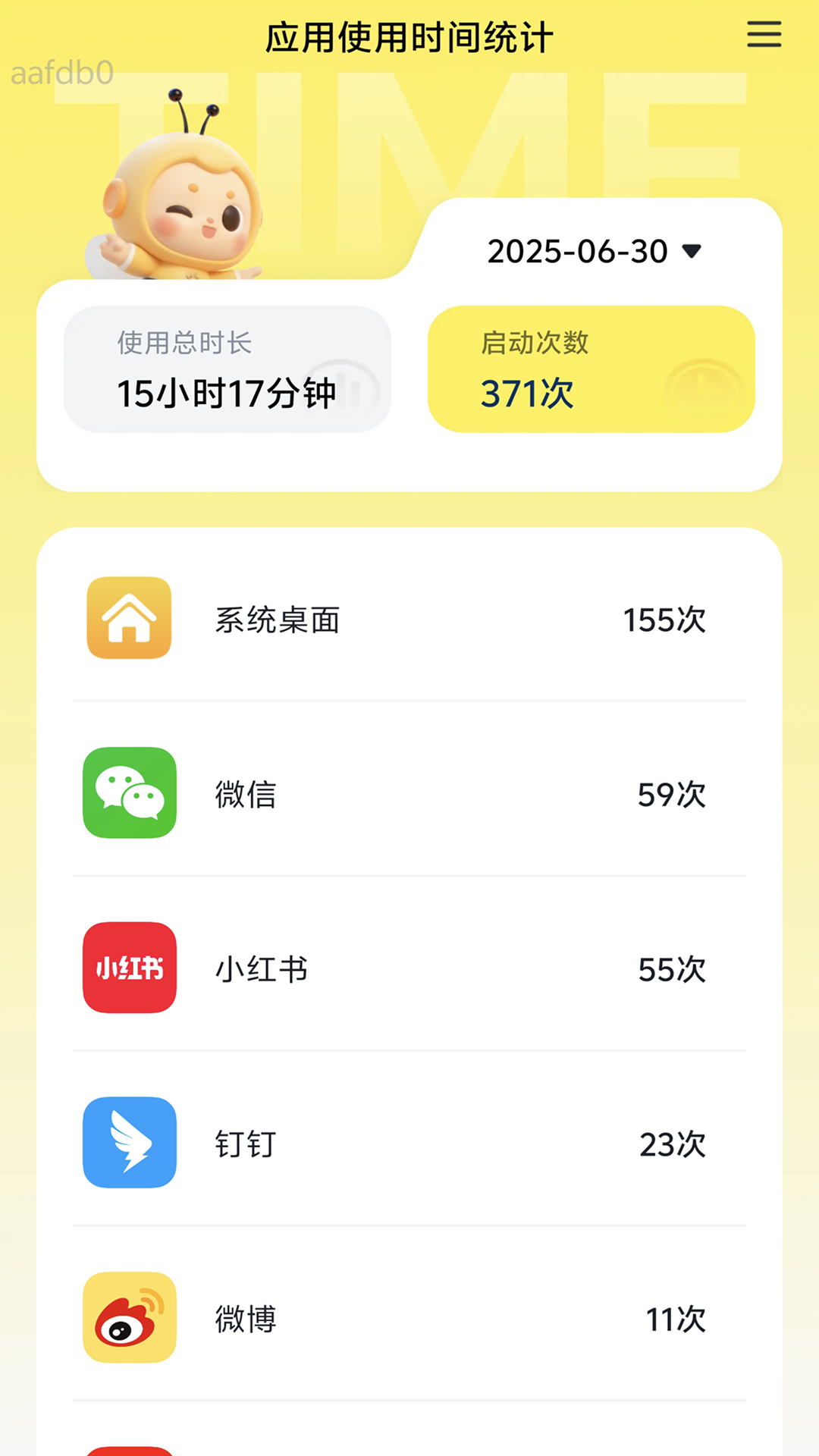Tap the 微信 row showing 59次
Image resolution: width=819 pixels, height=1456 pixels.
pos(409,792)
